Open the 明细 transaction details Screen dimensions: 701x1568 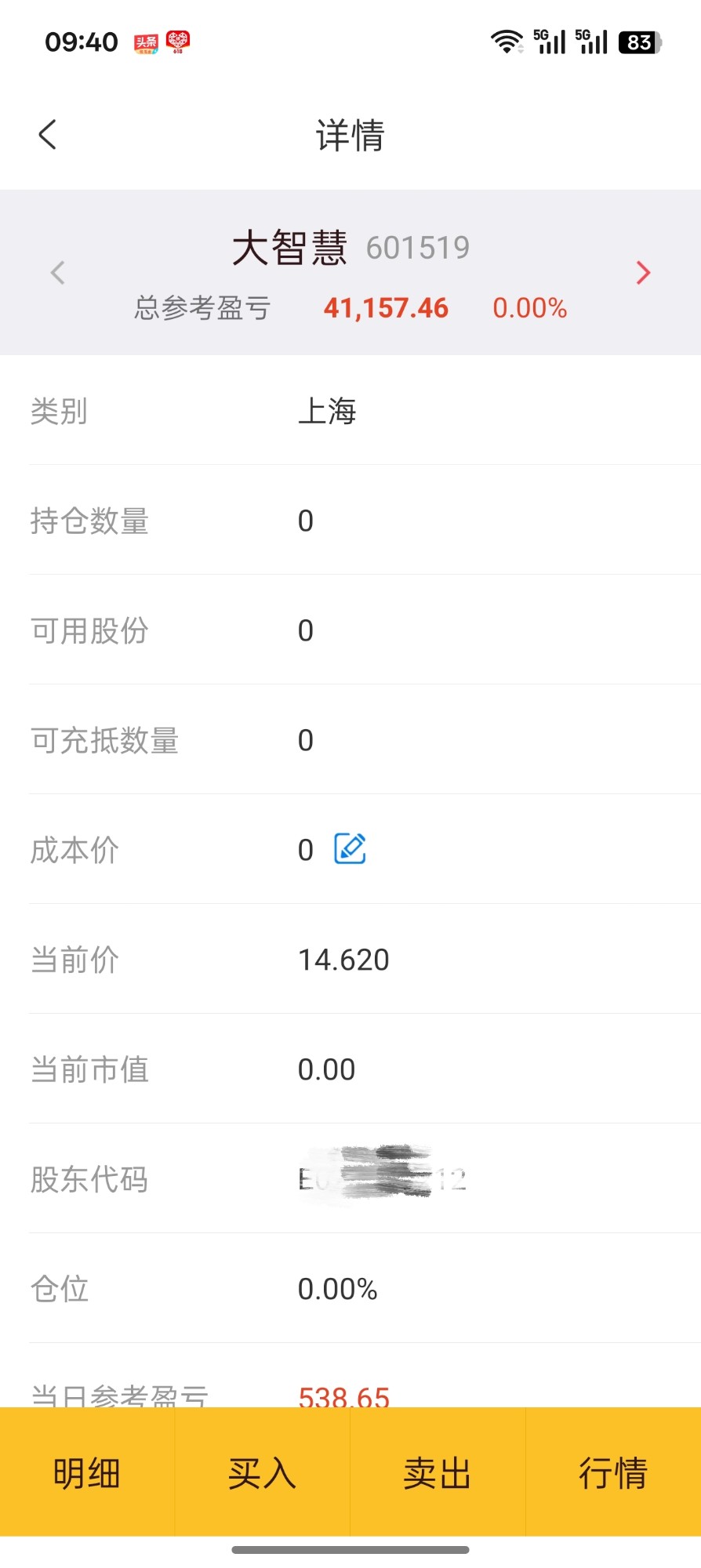[x=87, y=1472]
